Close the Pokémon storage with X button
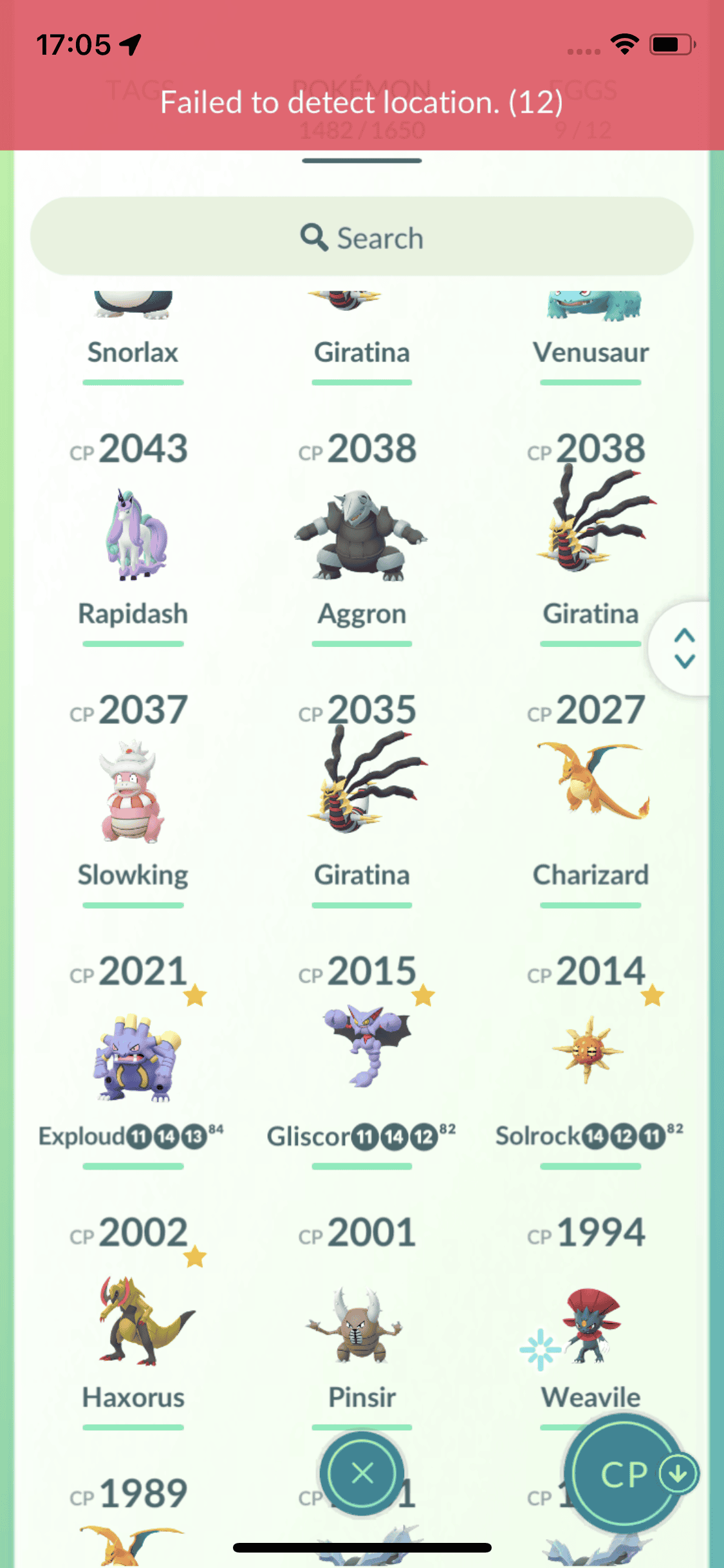 click(362, 1473)
